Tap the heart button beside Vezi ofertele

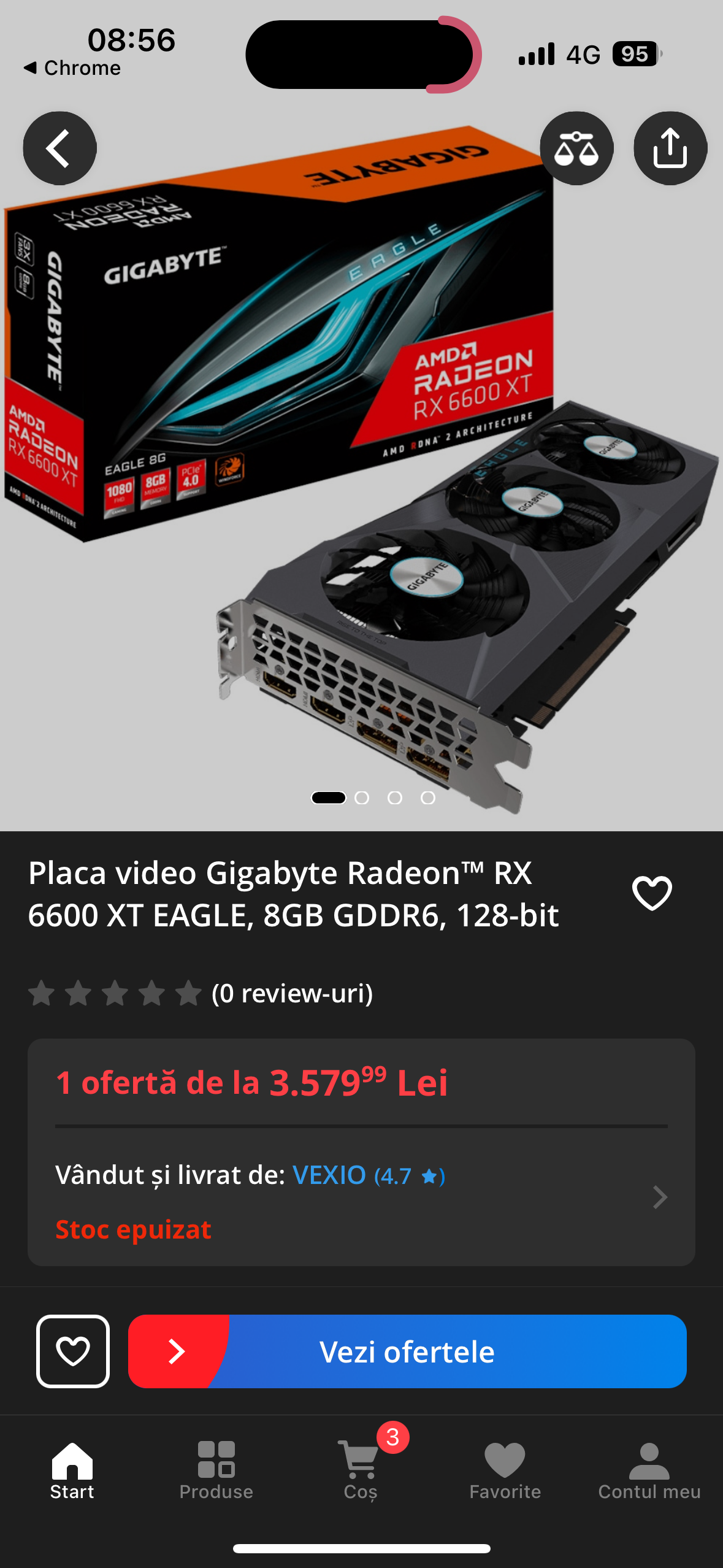point(73,1351)
